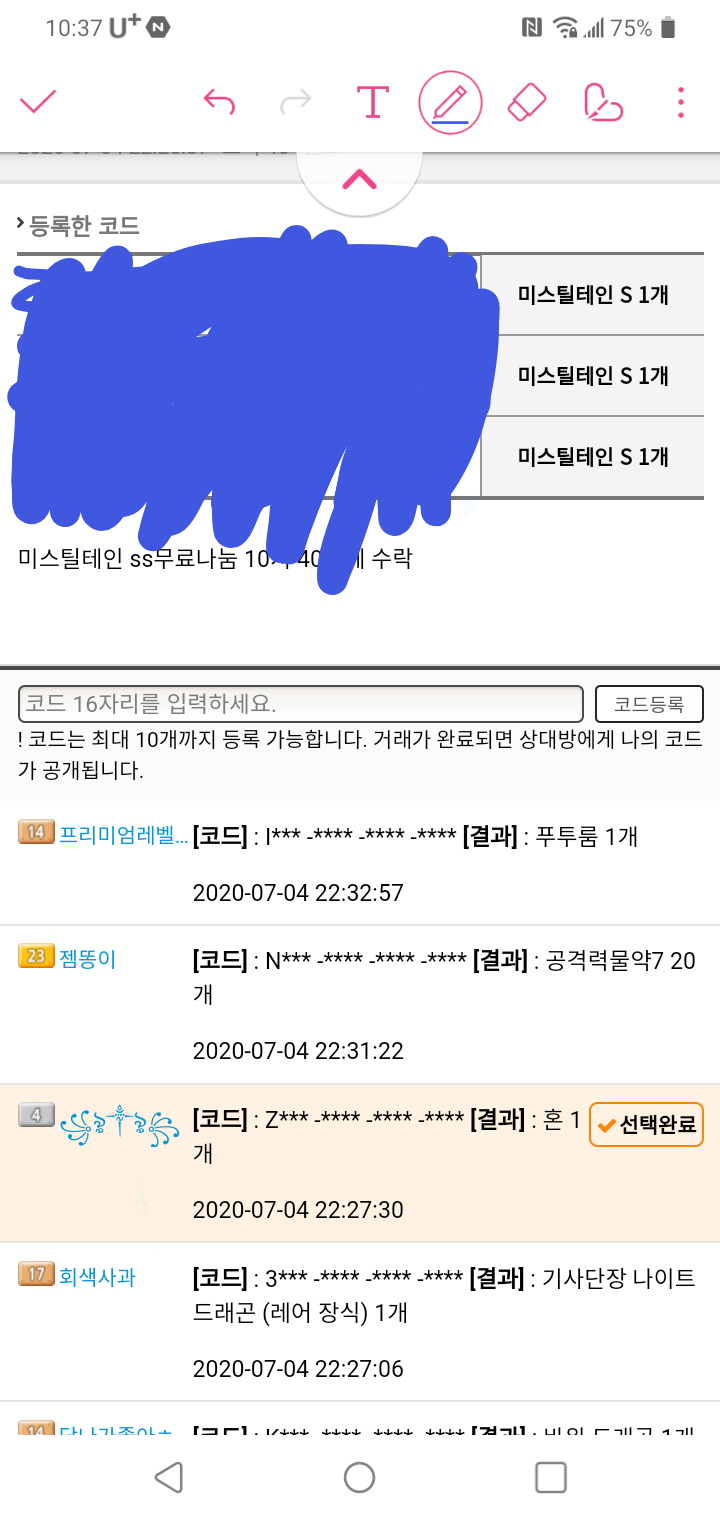The image size is (720, 1520).
Task: Tap the 선택완료 button
Action: coord(647,1125)
